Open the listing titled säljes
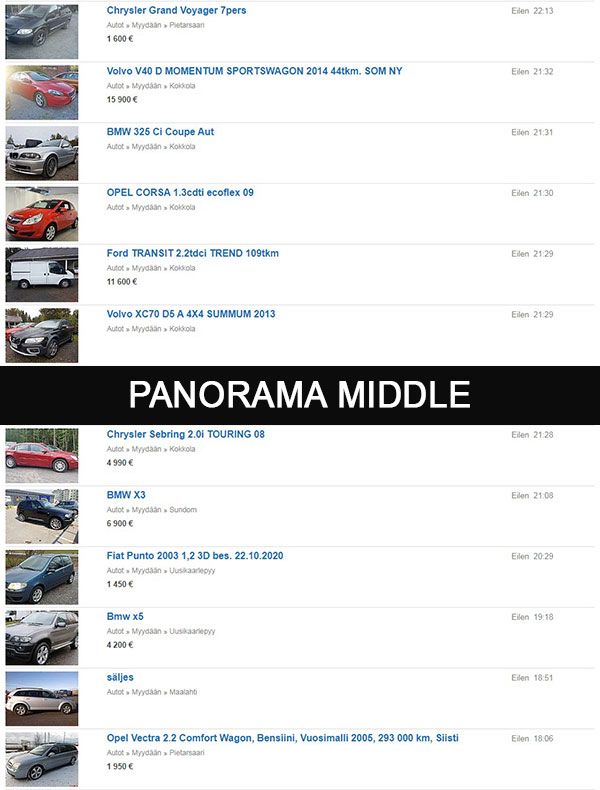 [x=120, y=677]
